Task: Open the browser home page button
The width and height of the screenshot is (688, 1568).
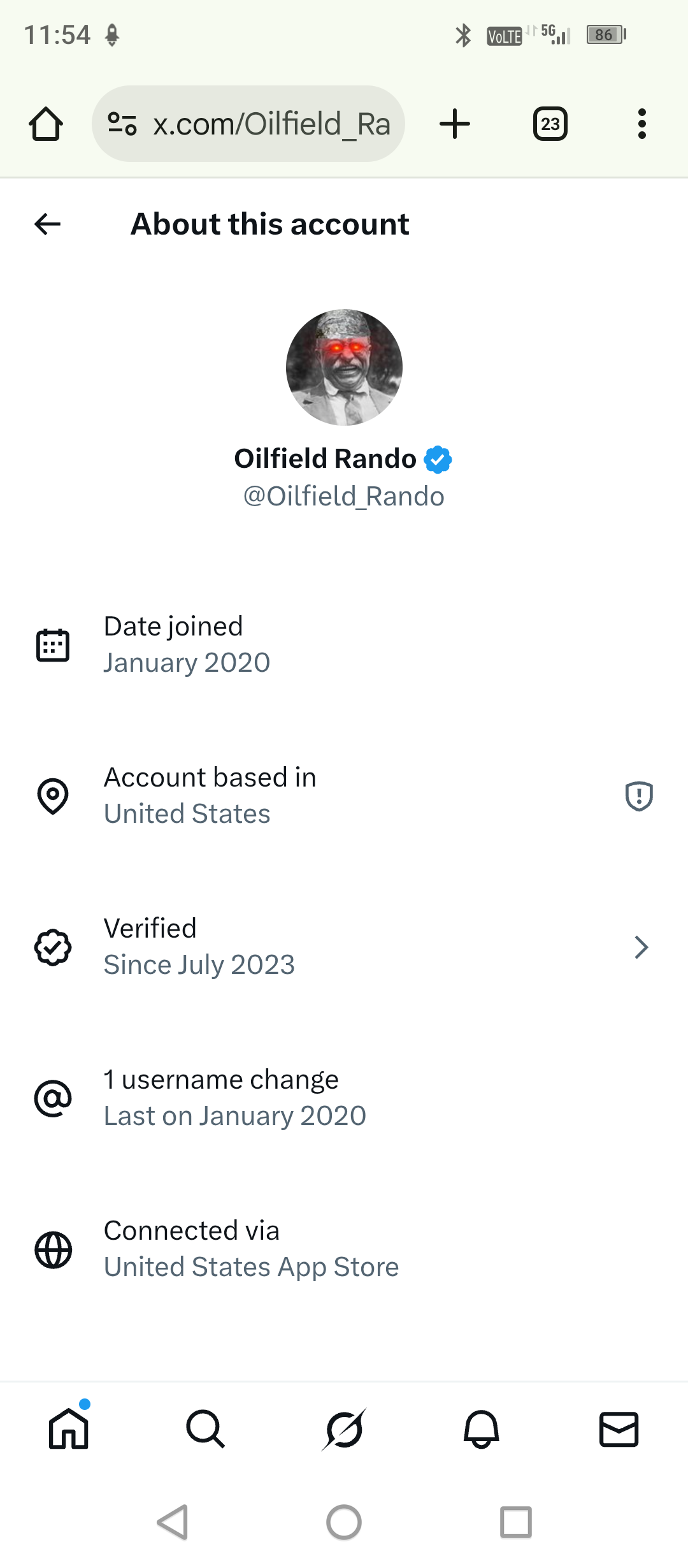Action: point(46,124)
